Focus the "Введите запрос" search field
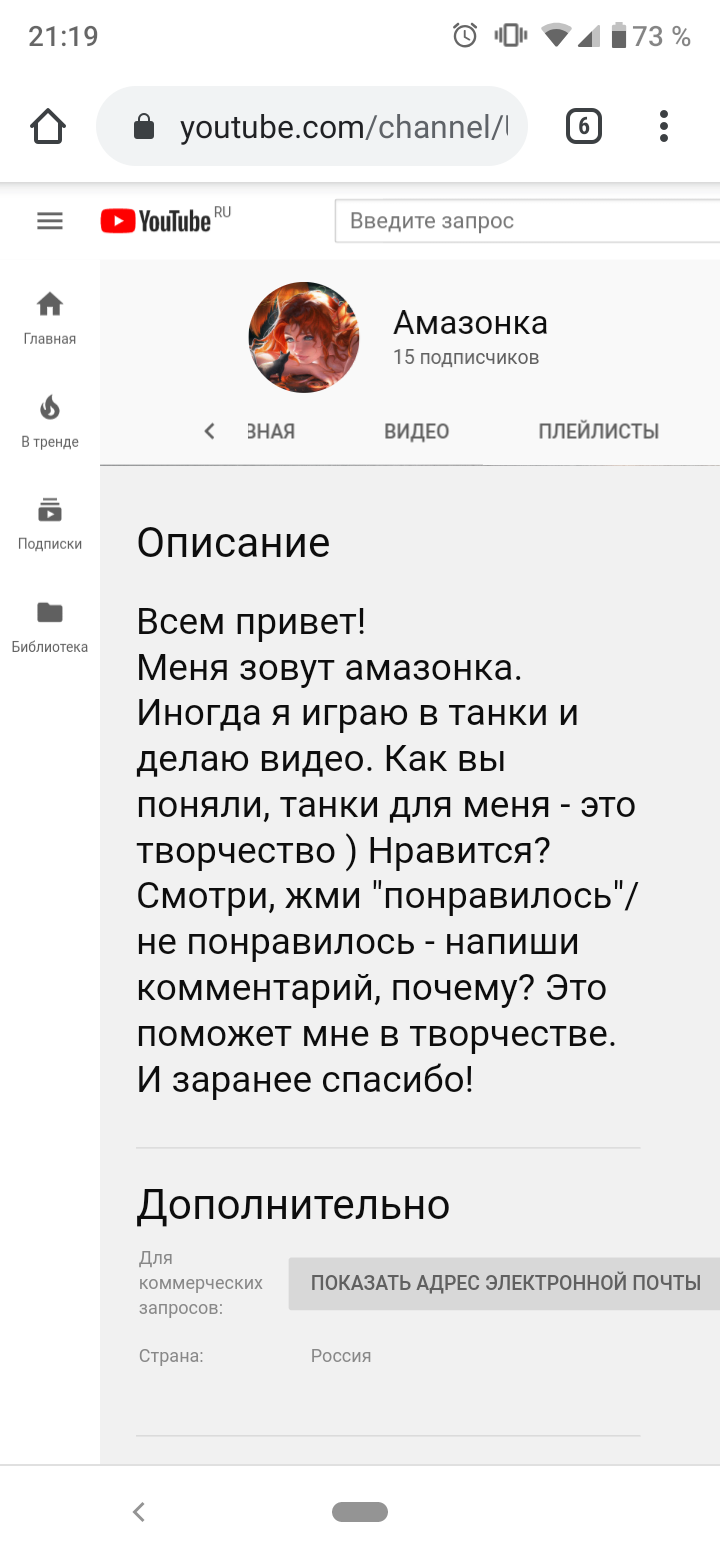Image resolution: width=720 pixels, height=1560 pixels. click(x=527, y=221)
